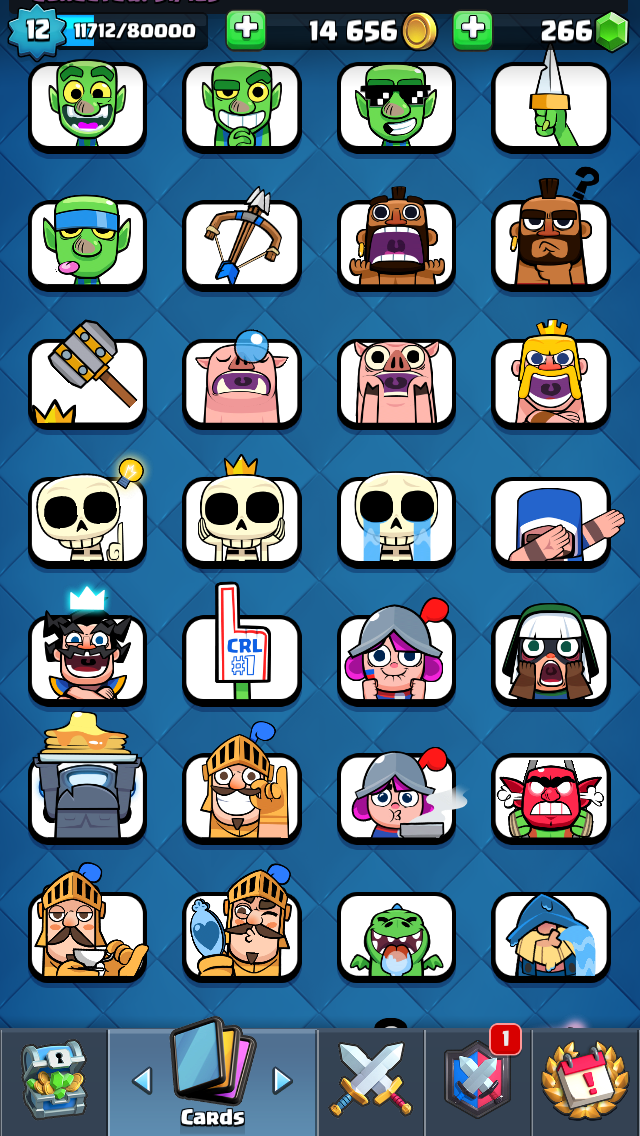Viewport: 640px width, 1136px height.
Task: Tap the left arrow beside Cards
Action: pos(142,1080)
